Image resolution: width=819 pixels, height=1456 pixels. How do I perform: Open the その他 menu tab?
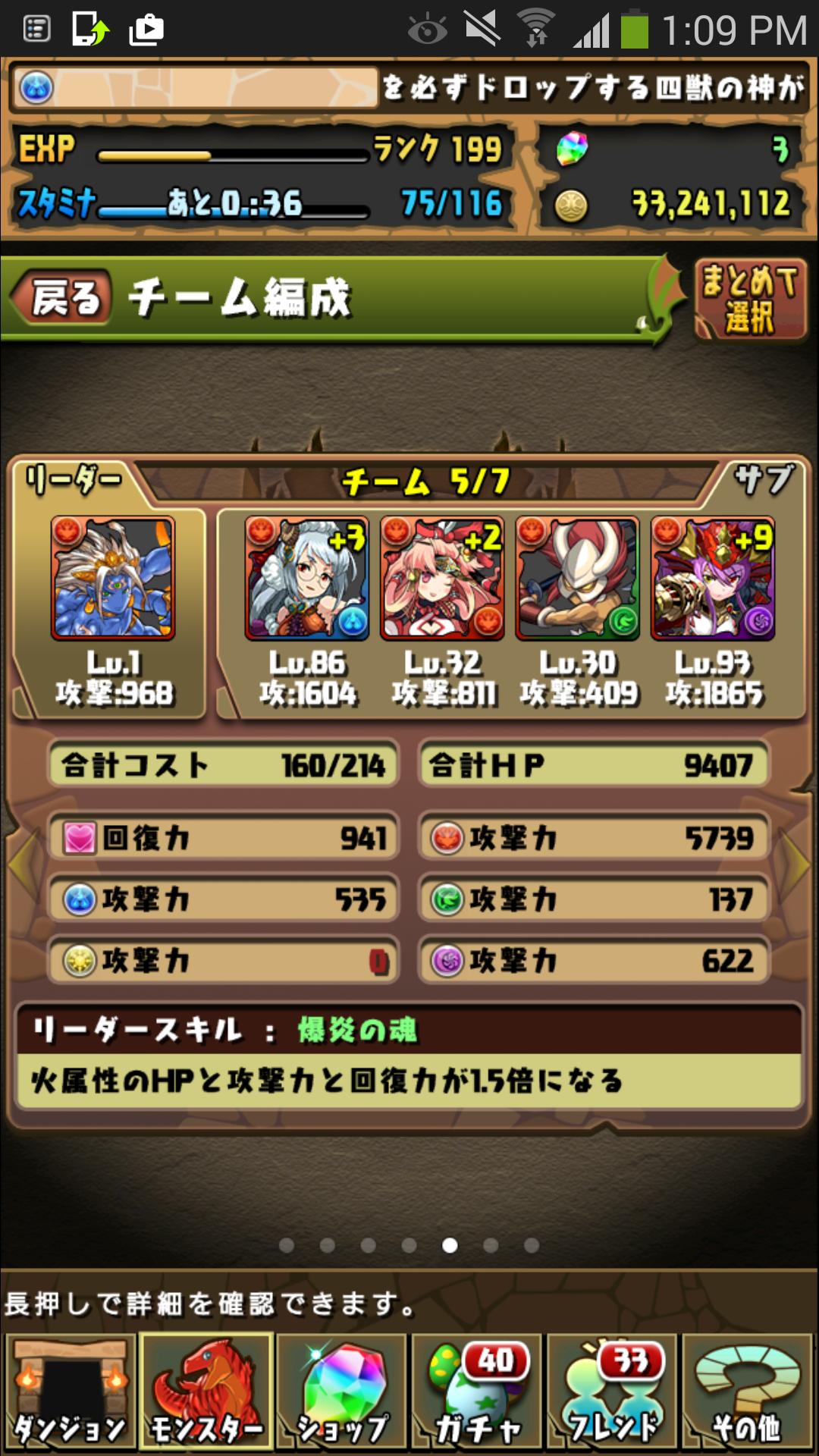[x=748, y=1392]
